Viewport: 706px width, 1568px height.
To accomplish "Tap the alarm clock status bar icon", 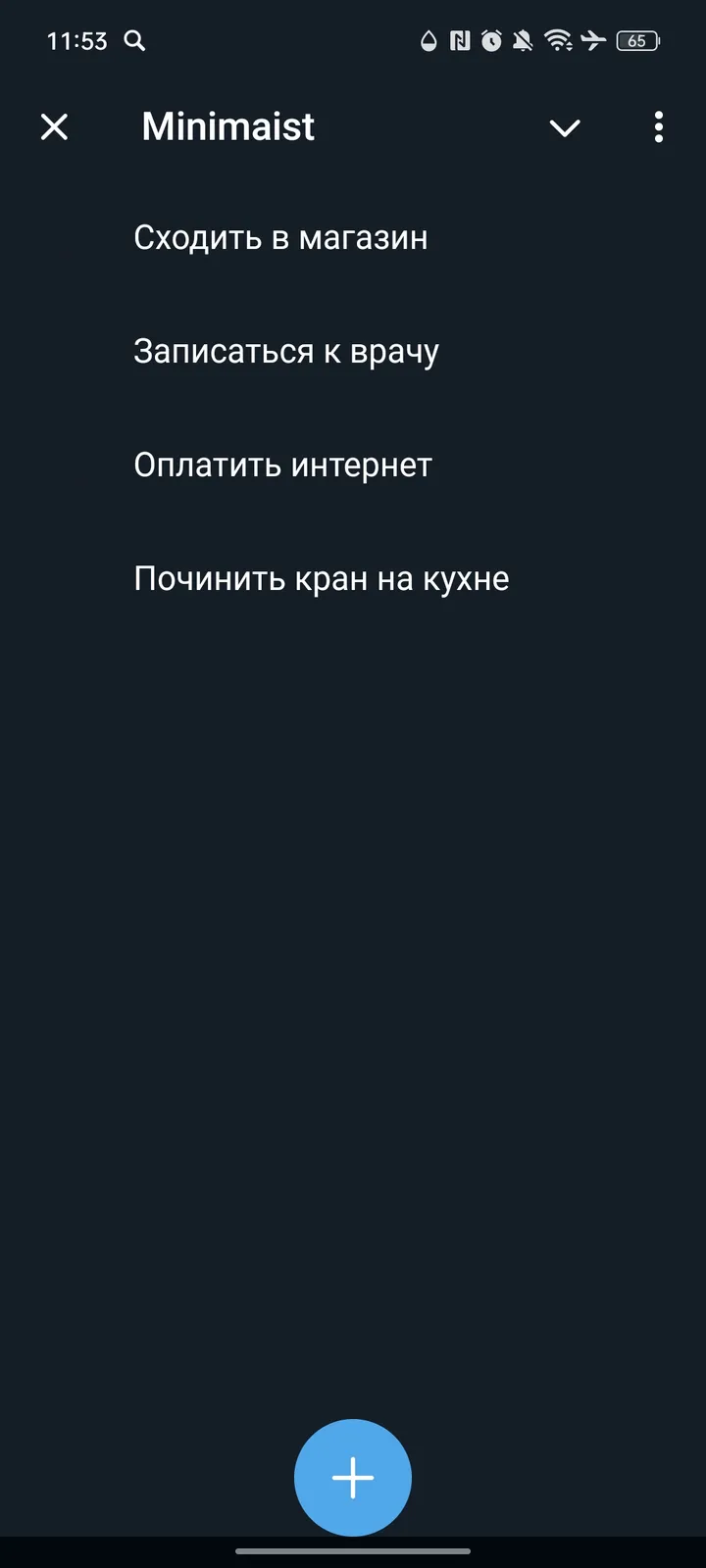I will tap(490, 41).
